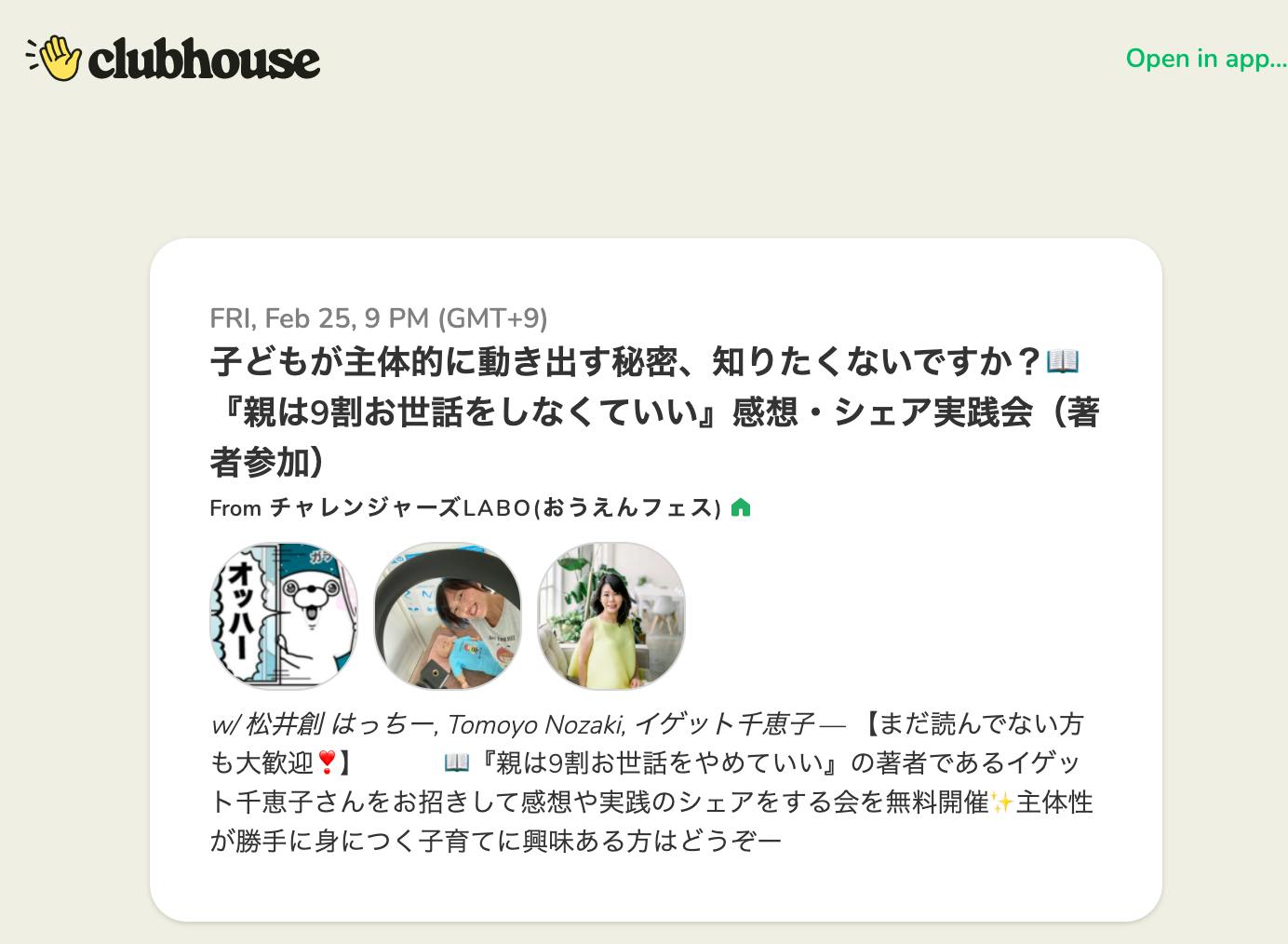The image size is (1288, 944).
Task: Tap the Open in app link
Action: (1205, 59)
